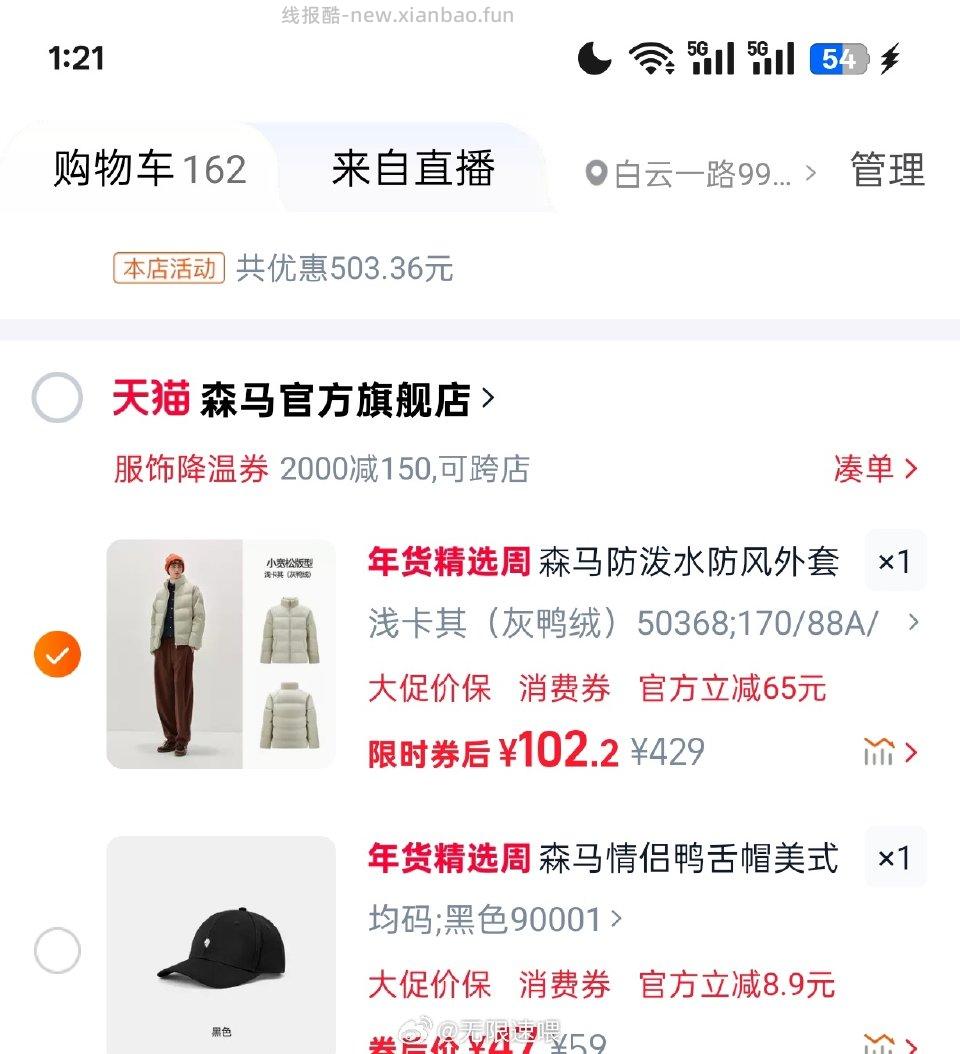Deselect the checked jacket item checkbox
The image size is (960, 1054).
coord(57,654)
